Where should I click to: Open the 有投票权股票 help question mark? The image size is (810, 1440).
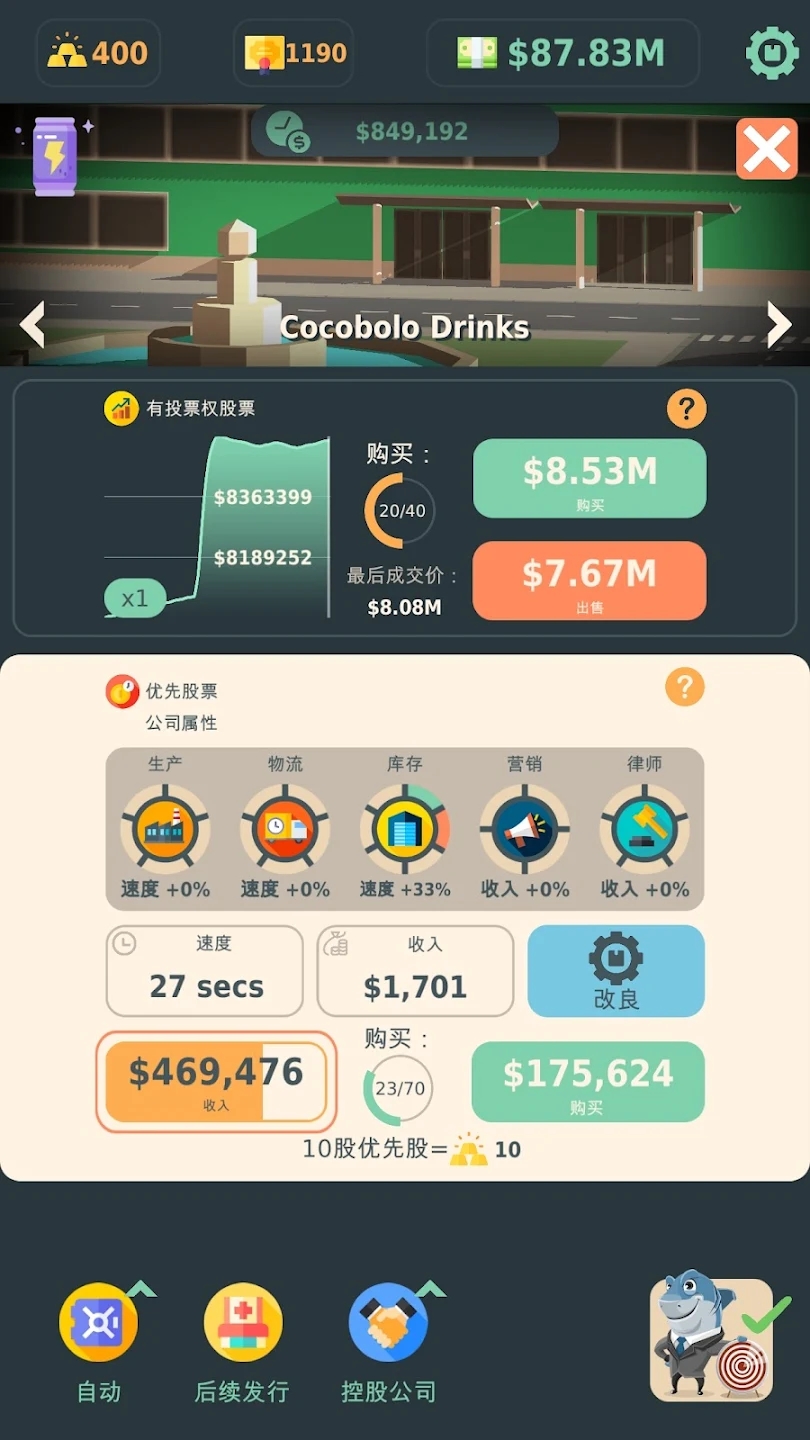[686, 408]
